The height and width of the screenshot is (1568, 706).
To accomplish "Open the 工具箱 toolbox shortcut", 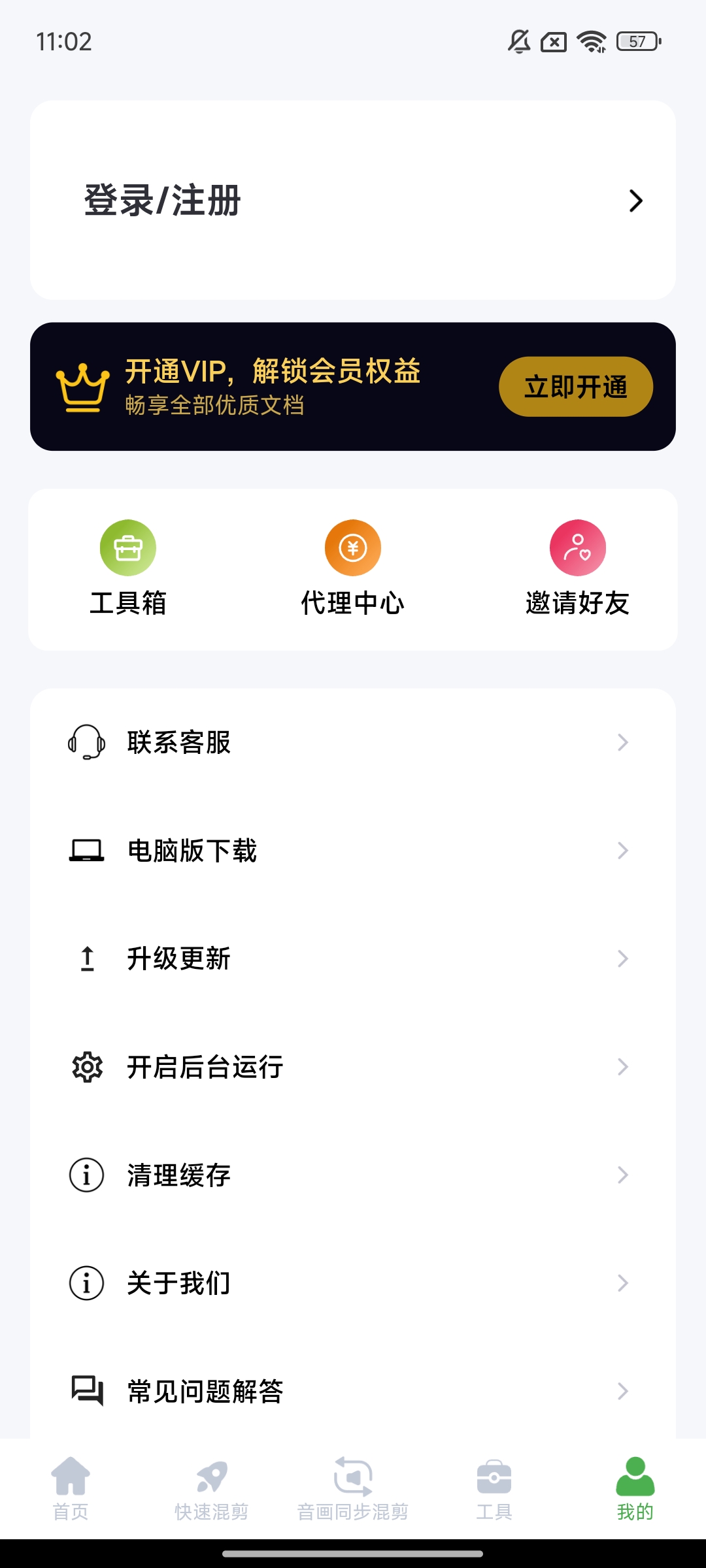I will coord(128,568).
